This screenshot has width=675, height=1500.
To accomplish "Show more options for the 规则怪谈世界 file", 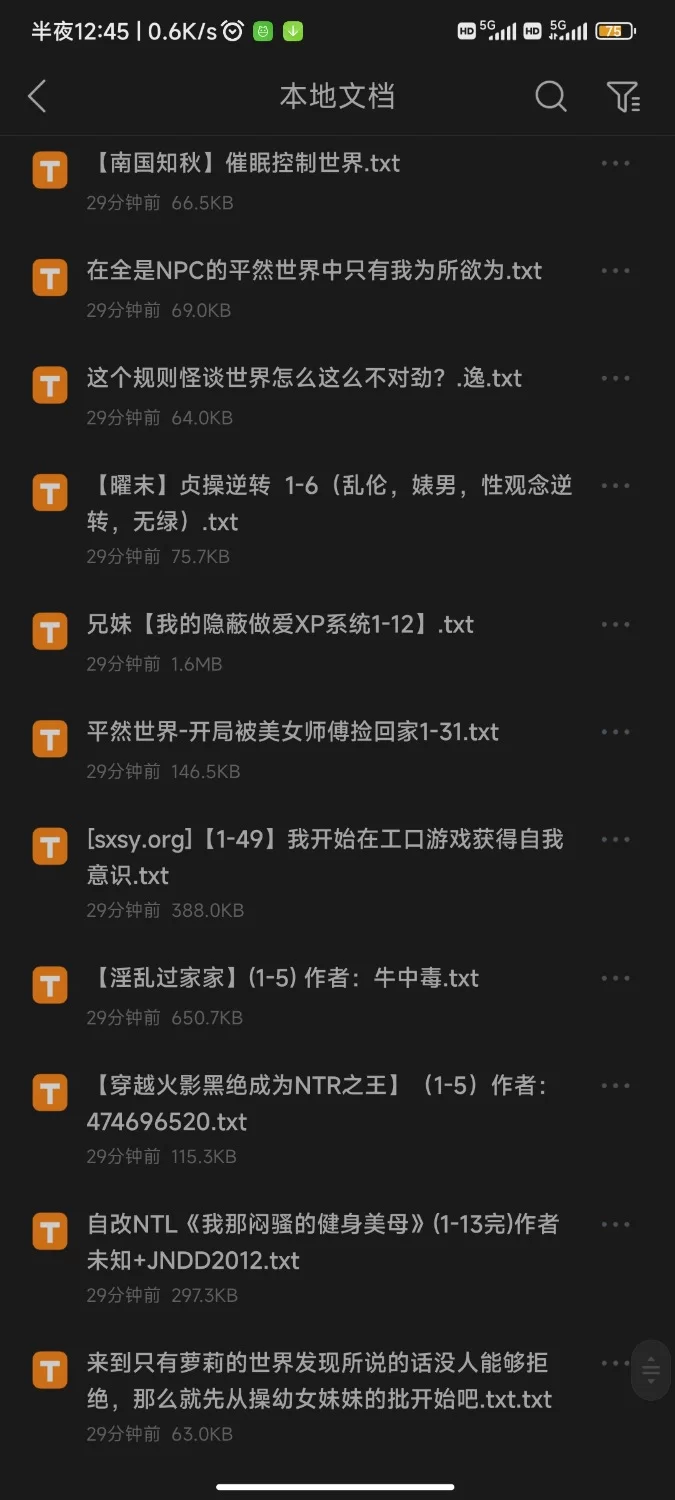I will [616, 379].
